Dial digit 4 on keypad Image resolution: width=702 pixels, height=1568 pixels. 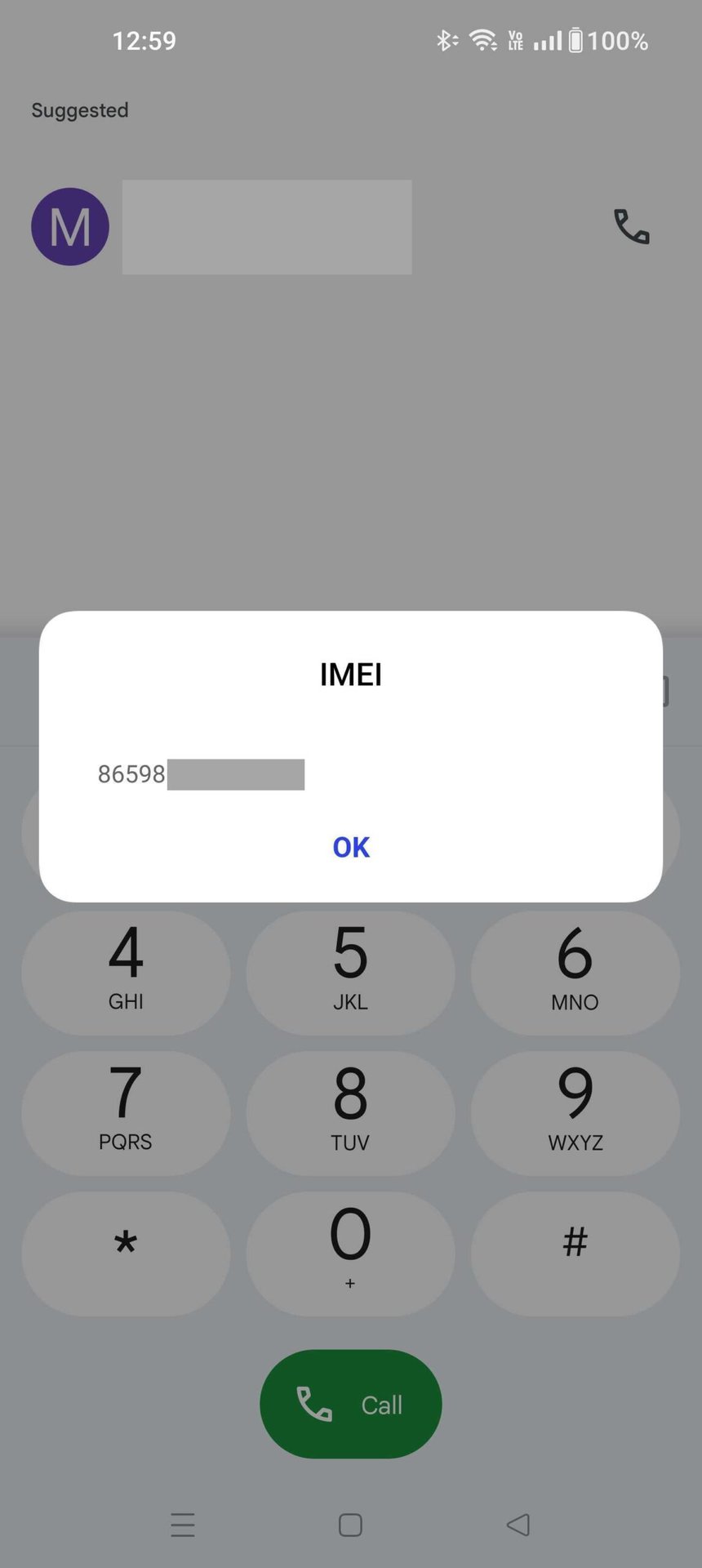[126, 973]
